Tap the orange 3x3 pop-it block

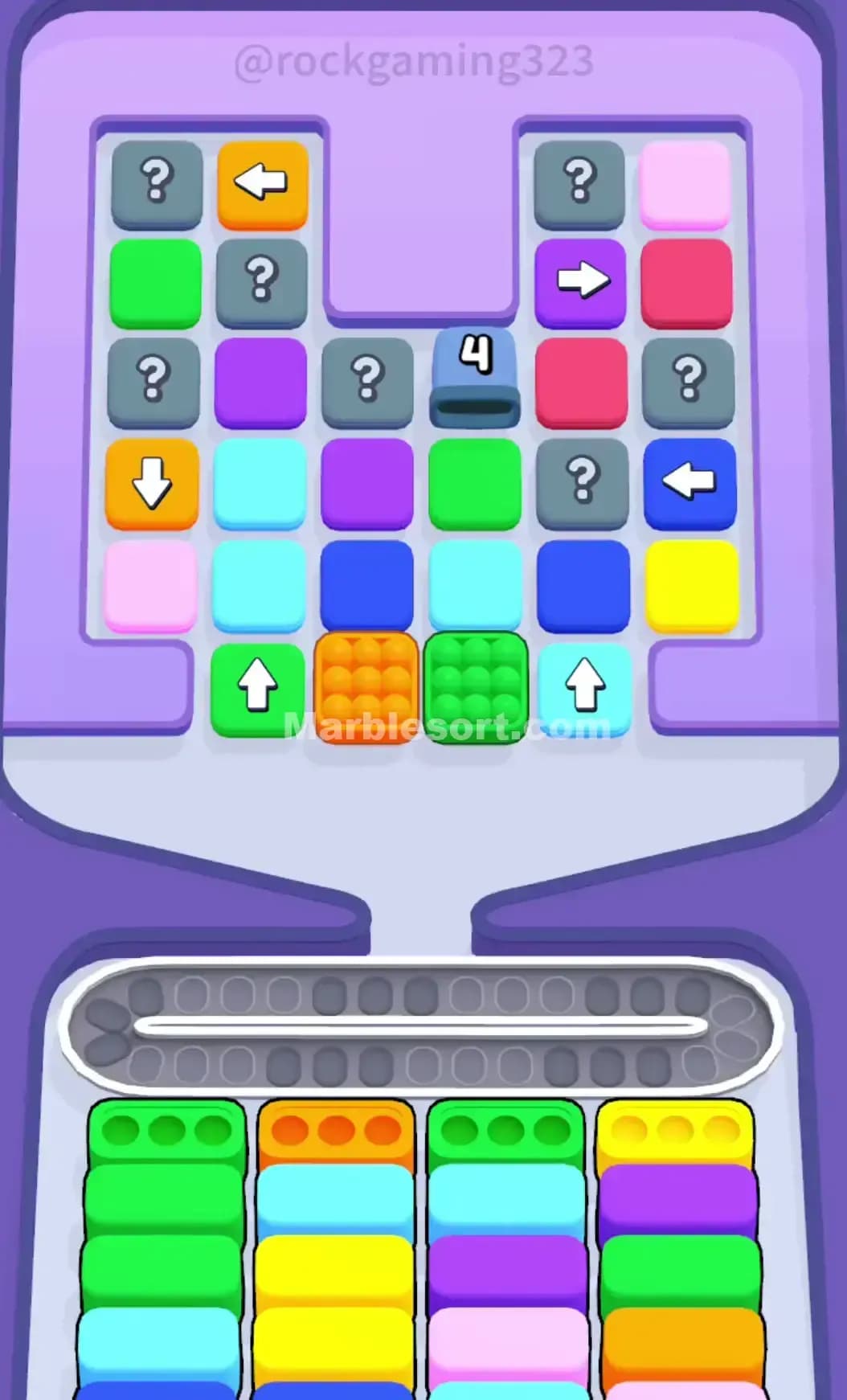366,687
